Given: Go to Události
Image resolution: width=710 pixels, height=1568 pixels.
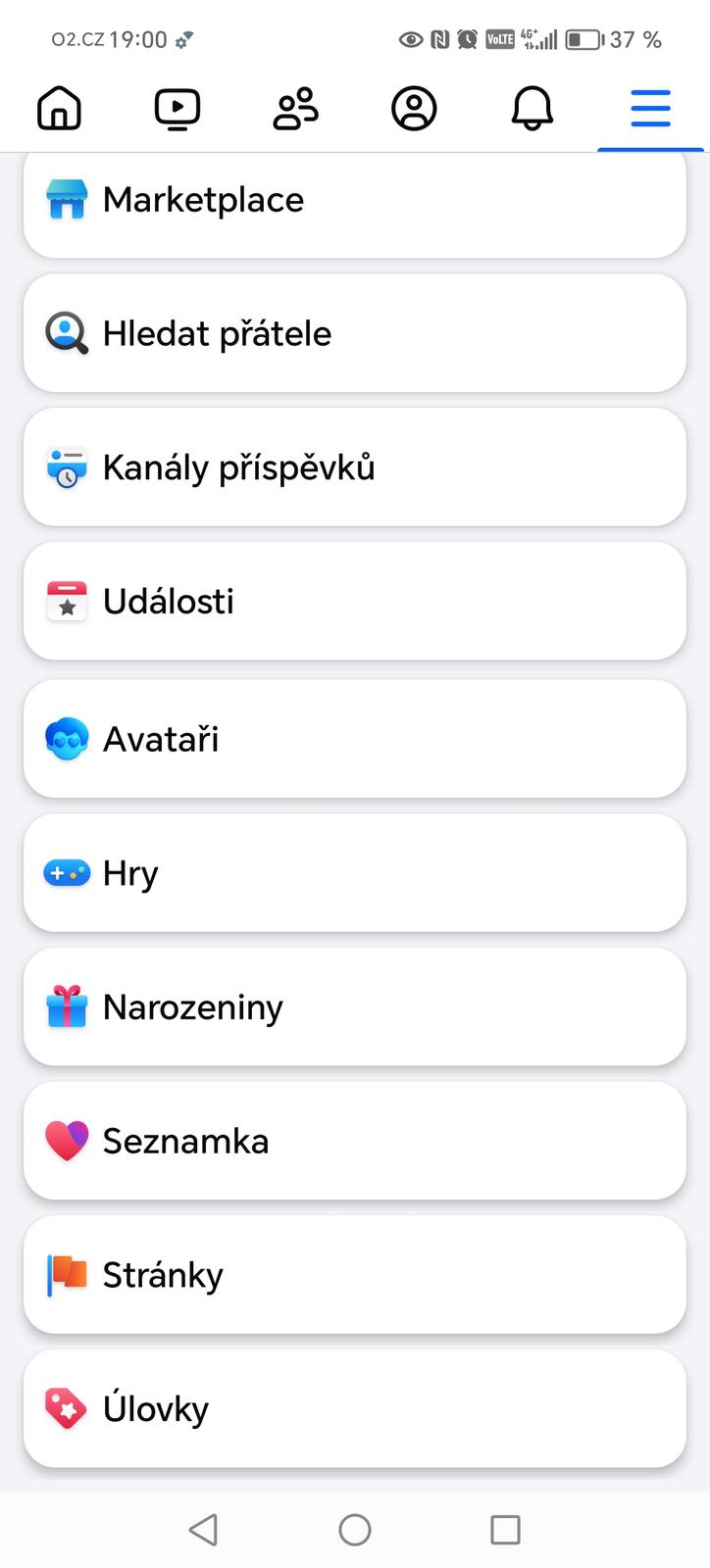Looking at the screenshot, I should (x=355, y=601).
